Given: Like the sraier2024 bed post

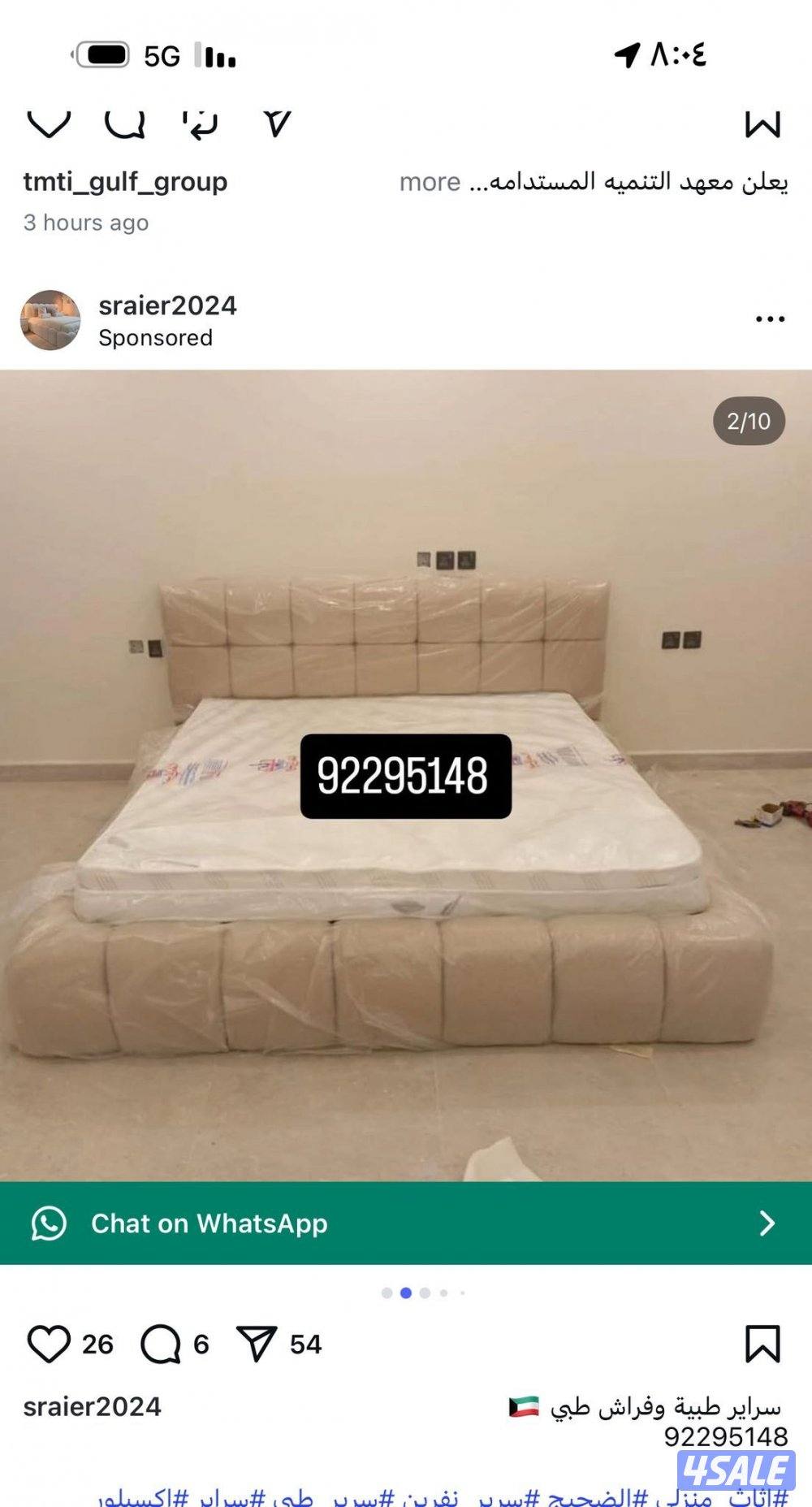Looking at the screenshot, I should tap(49, 1345).
